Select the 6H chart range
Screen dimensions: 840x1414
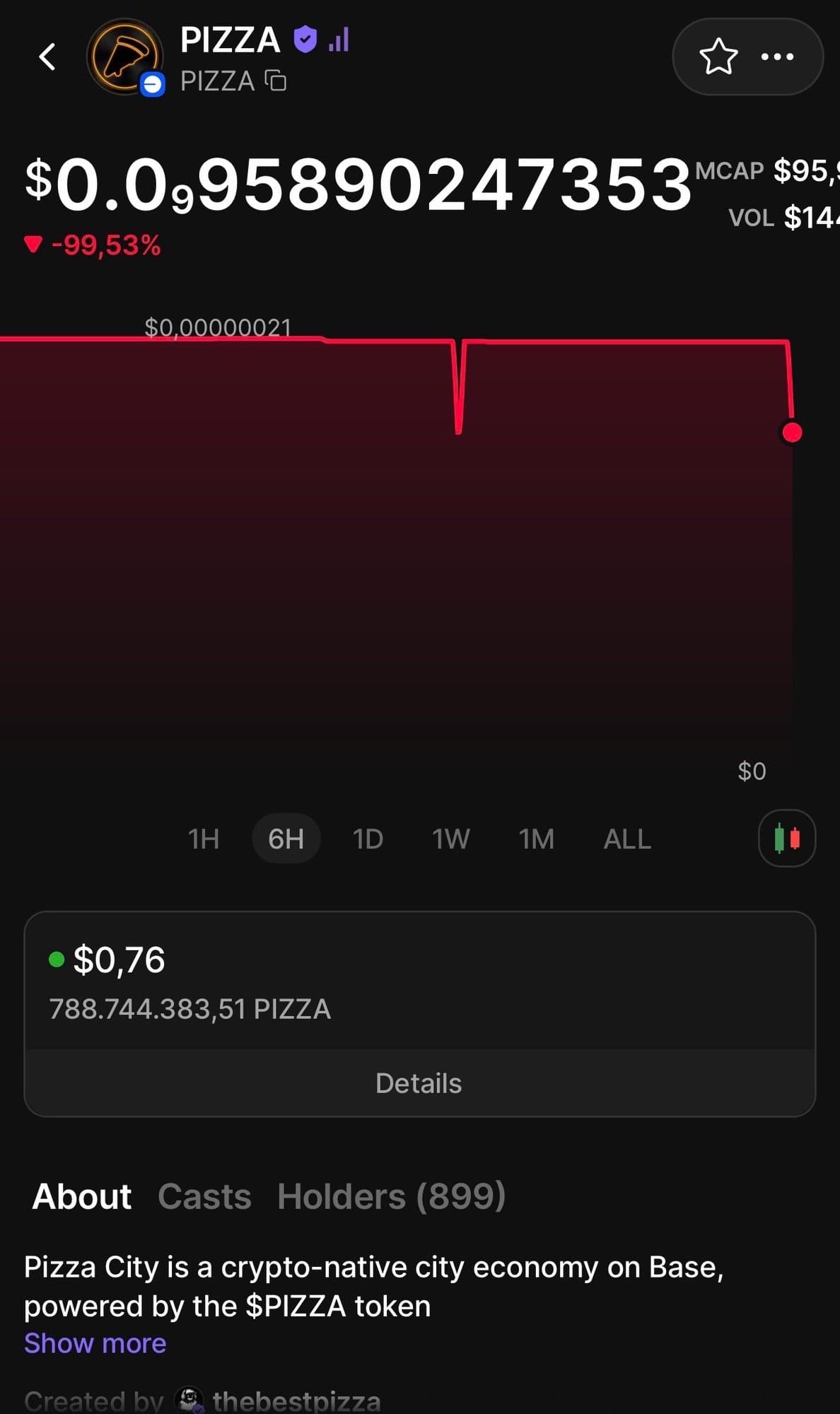[286, 839]
